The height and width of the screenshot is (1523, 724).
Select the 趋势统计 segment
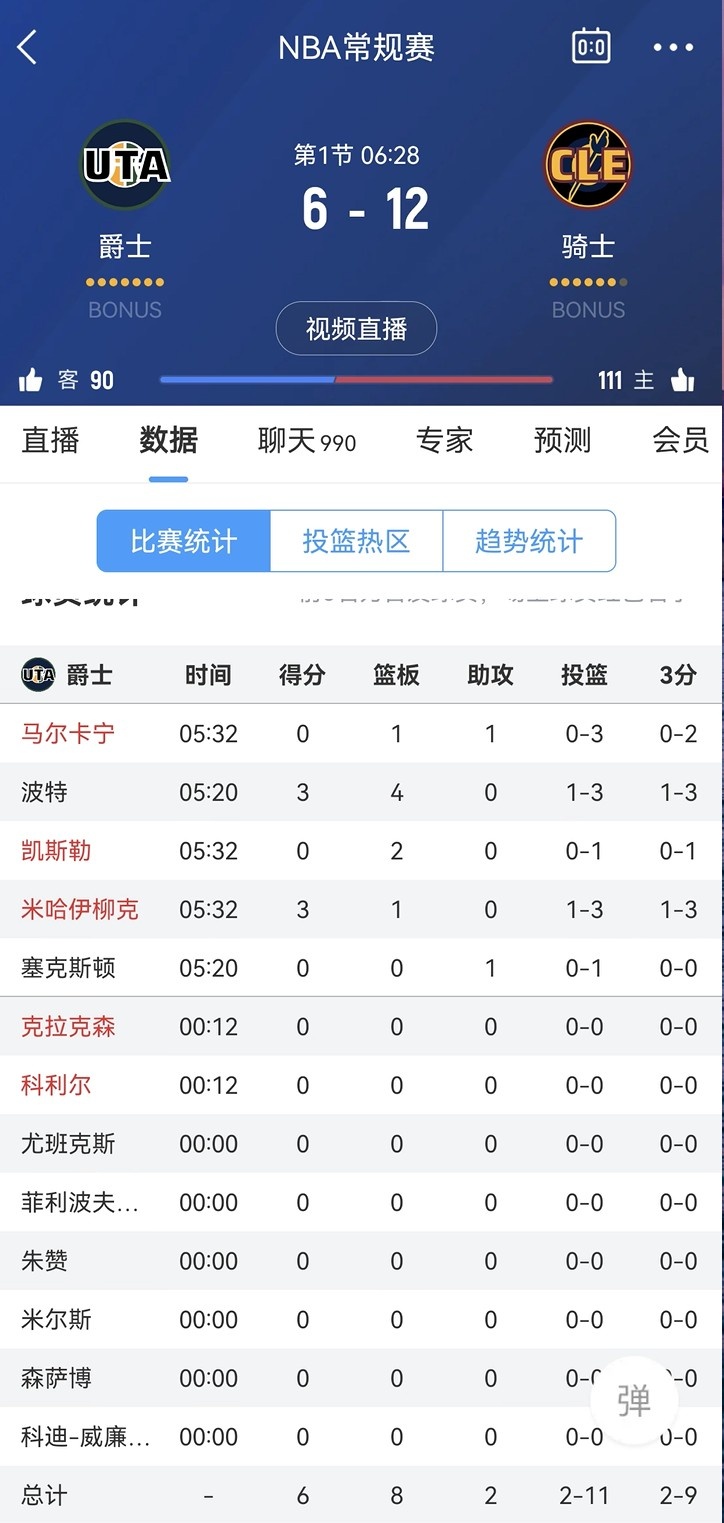(x=528, y=541)
